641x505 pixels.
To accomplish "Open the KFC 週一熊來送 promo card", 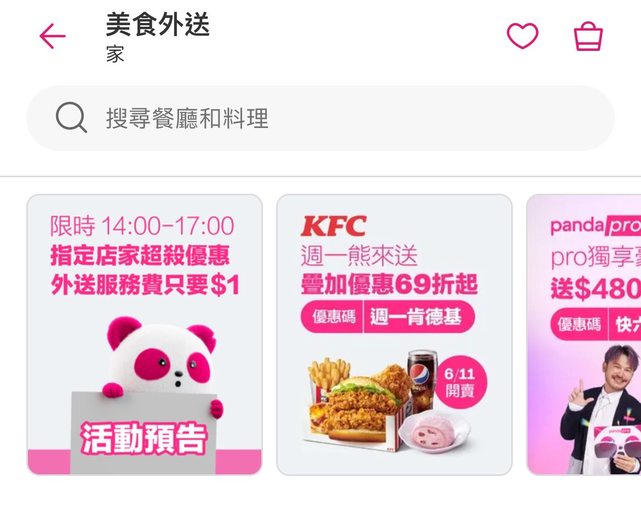I will pos(394,334).
